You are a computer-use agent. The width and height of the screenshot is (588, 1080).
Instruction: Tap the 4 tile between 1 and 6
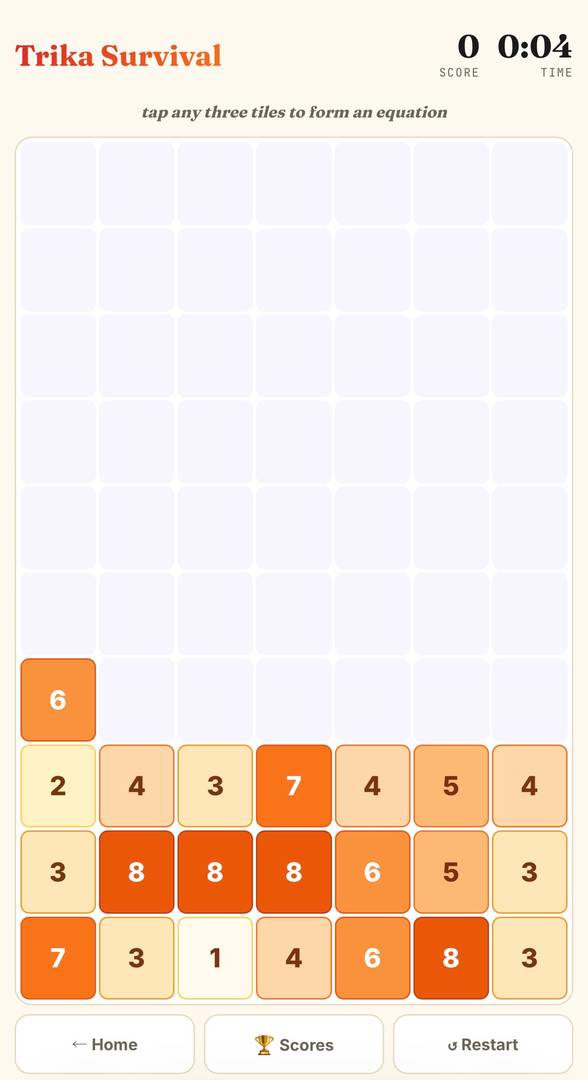pos(294,958)
